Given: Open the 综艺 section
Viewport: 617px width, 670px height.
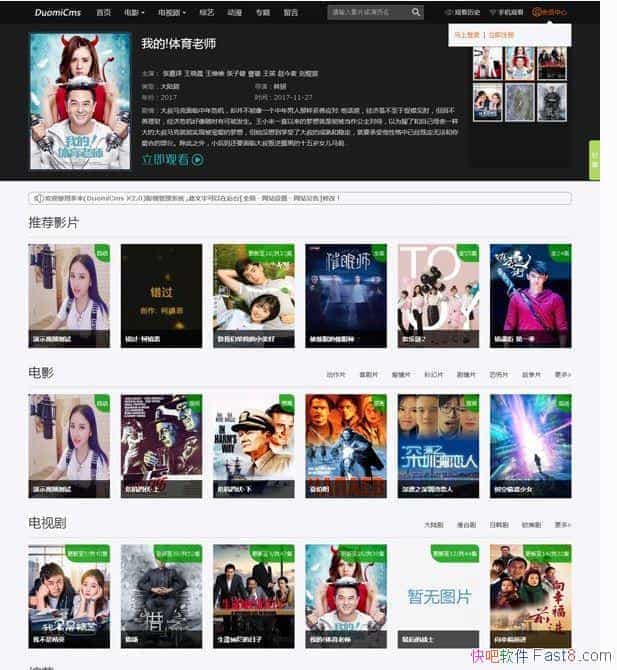Looking at the screenshot, I should click(x=206, y=13).
